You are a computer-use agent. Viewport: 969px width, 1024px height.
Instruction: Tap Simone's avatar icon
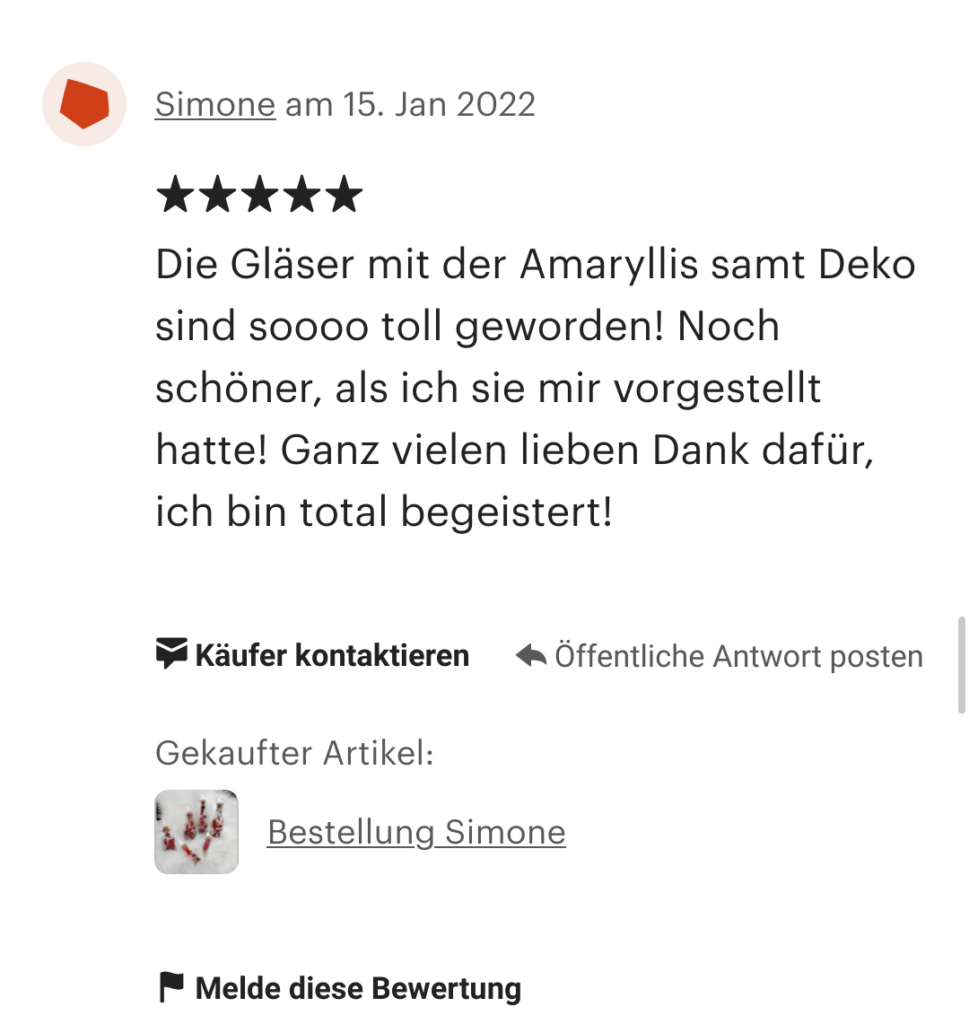coord(84,104)
